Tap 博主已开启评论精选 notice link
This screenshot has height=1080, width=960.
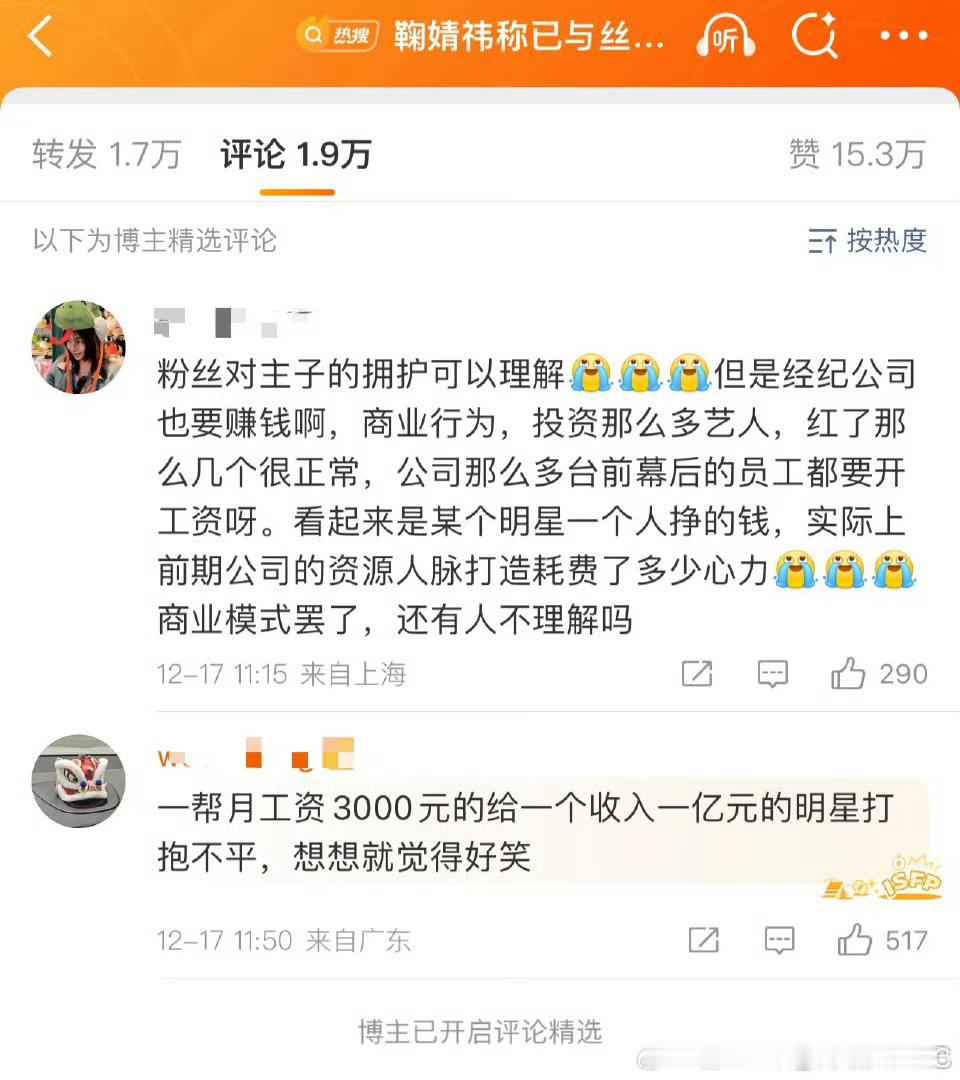479,1030
